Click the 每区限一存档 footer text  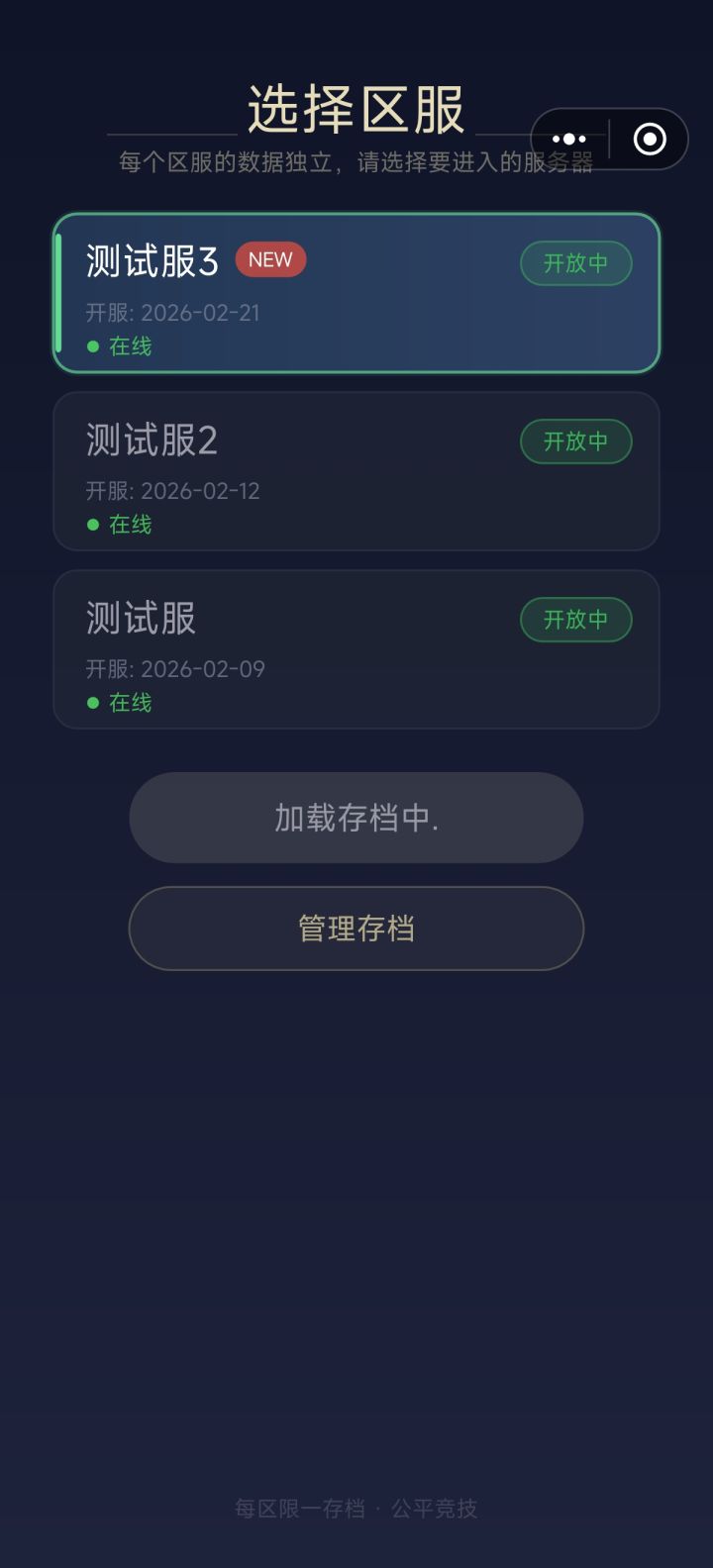point(356,1507)
